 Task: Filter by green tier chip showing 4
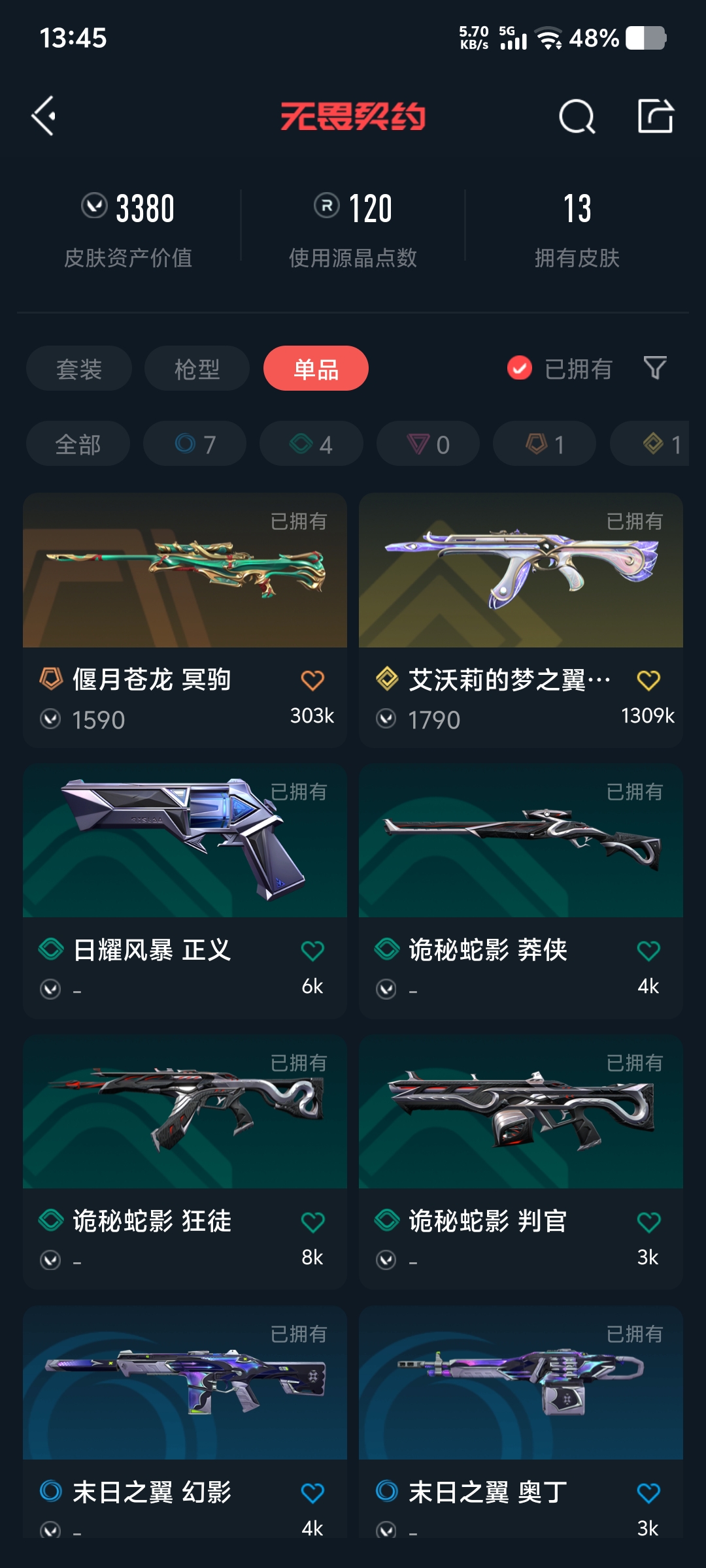[311, 444]
